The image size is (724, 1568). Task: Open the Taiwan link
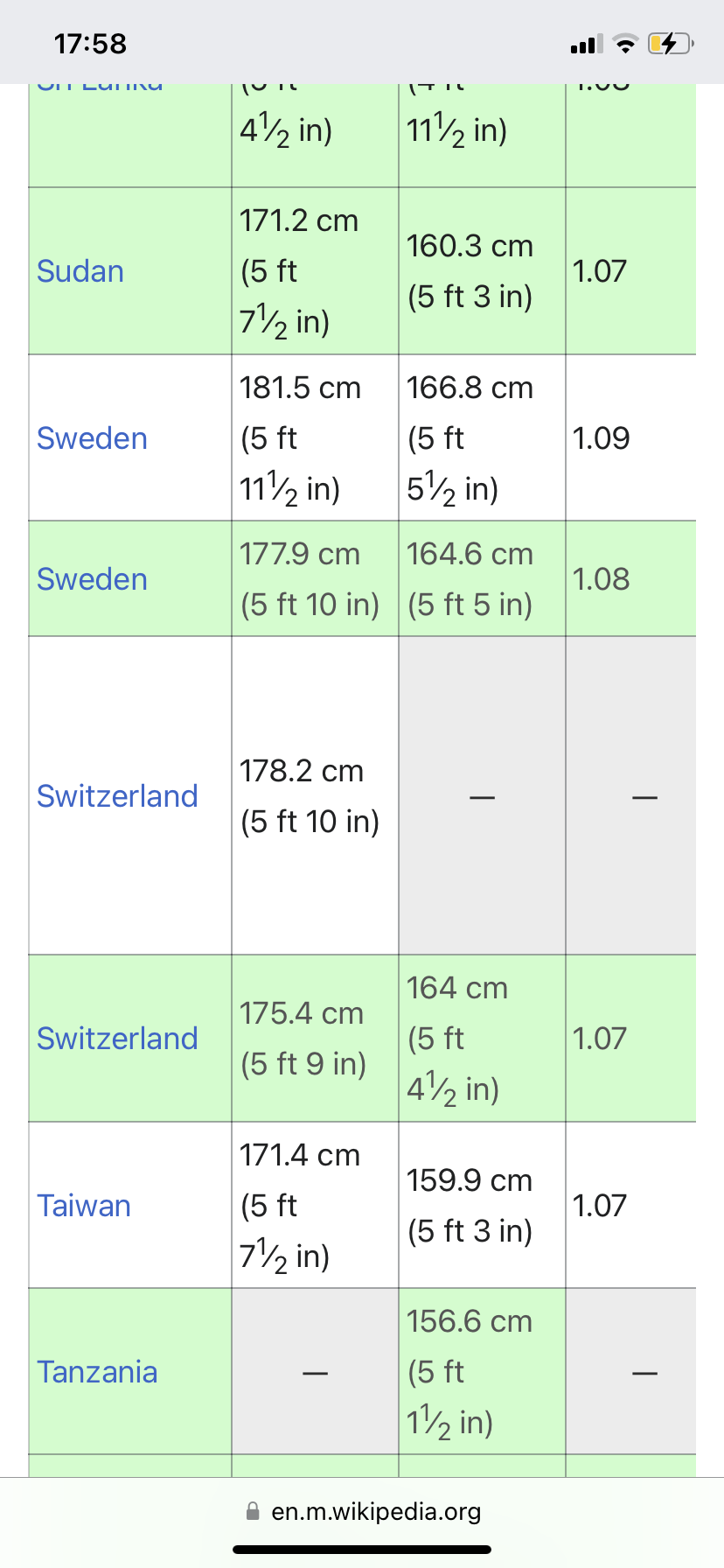[84, 1206]
